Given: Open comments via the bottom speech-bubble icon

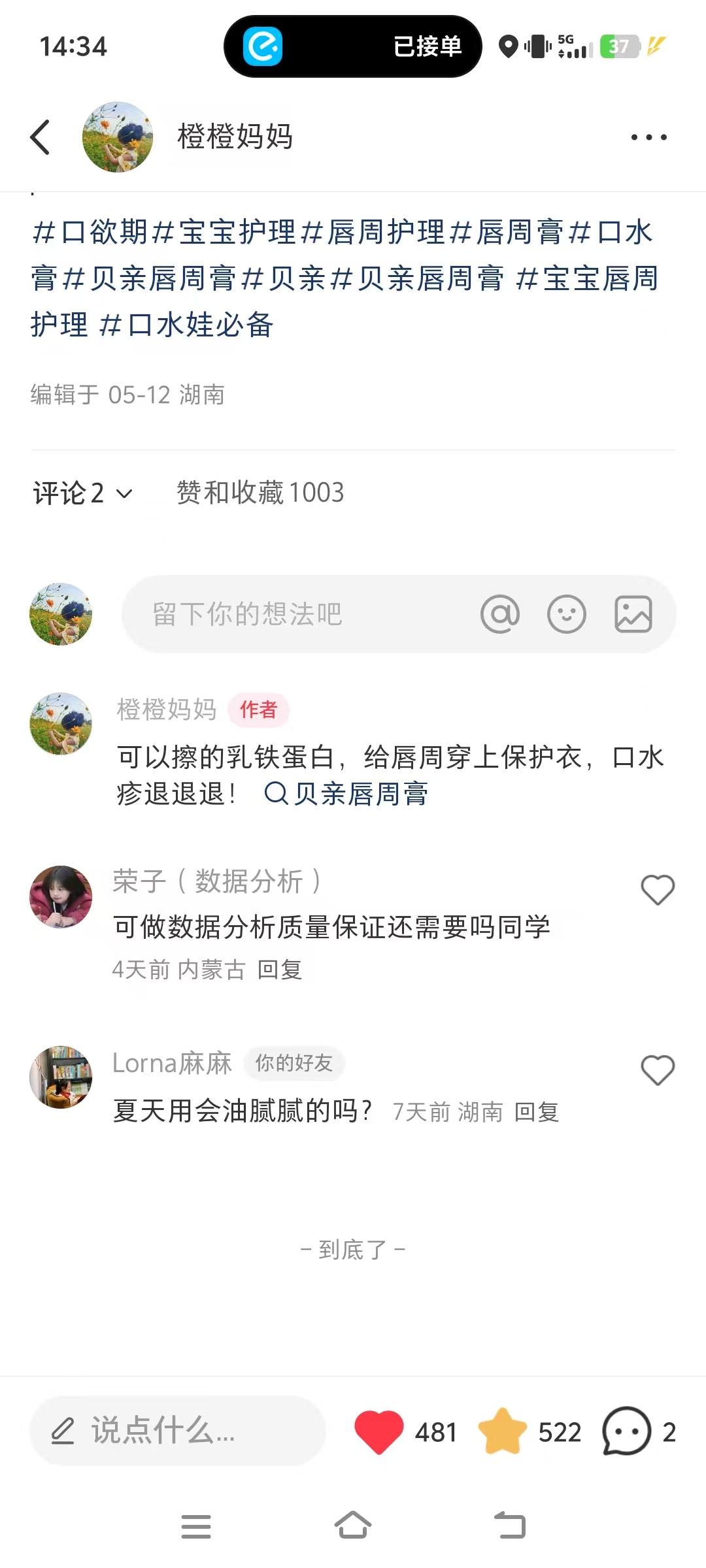Looking at the screenshot, I should [626, 1431].
